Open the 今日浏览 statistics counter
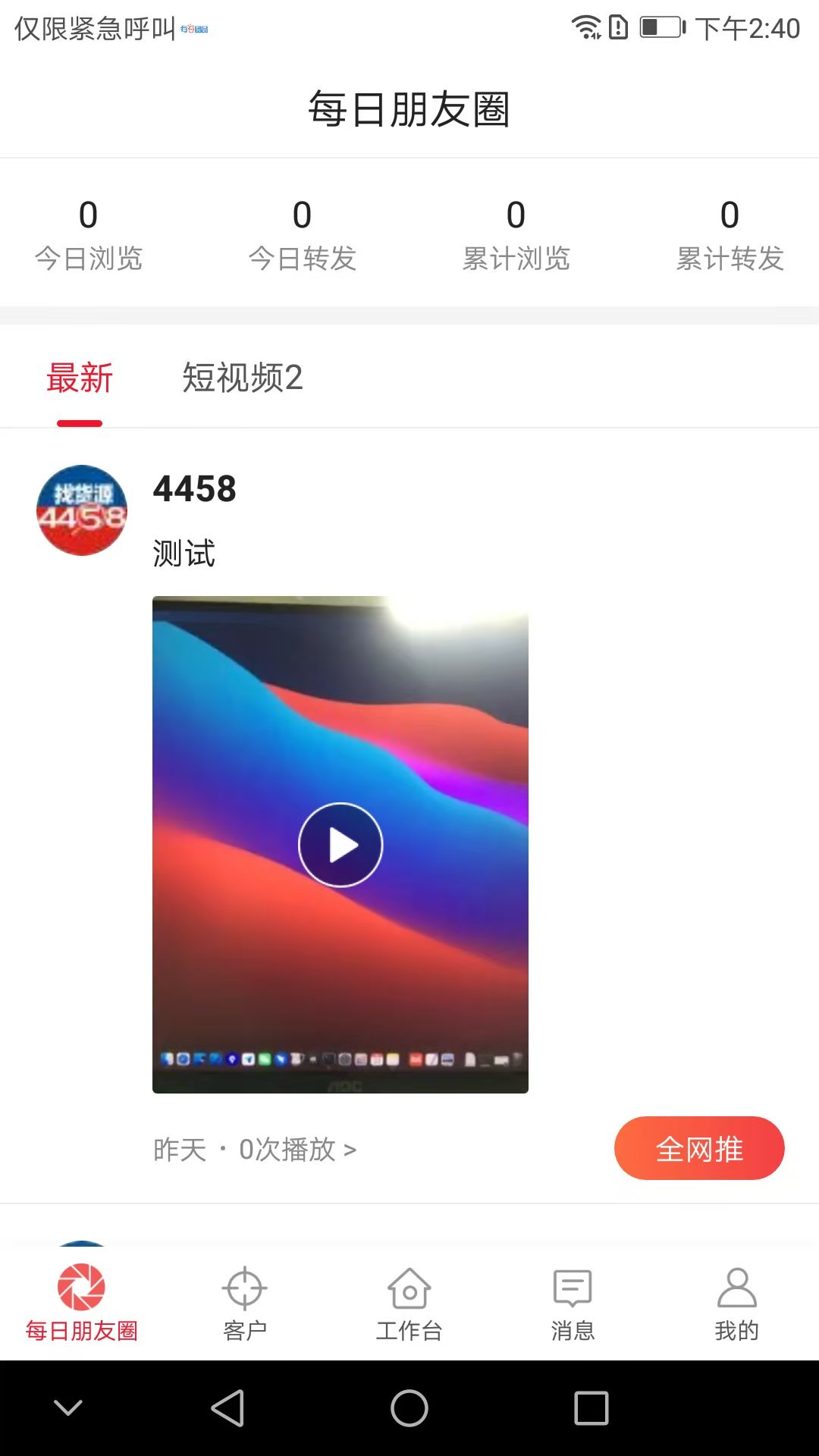 [89, 235]
